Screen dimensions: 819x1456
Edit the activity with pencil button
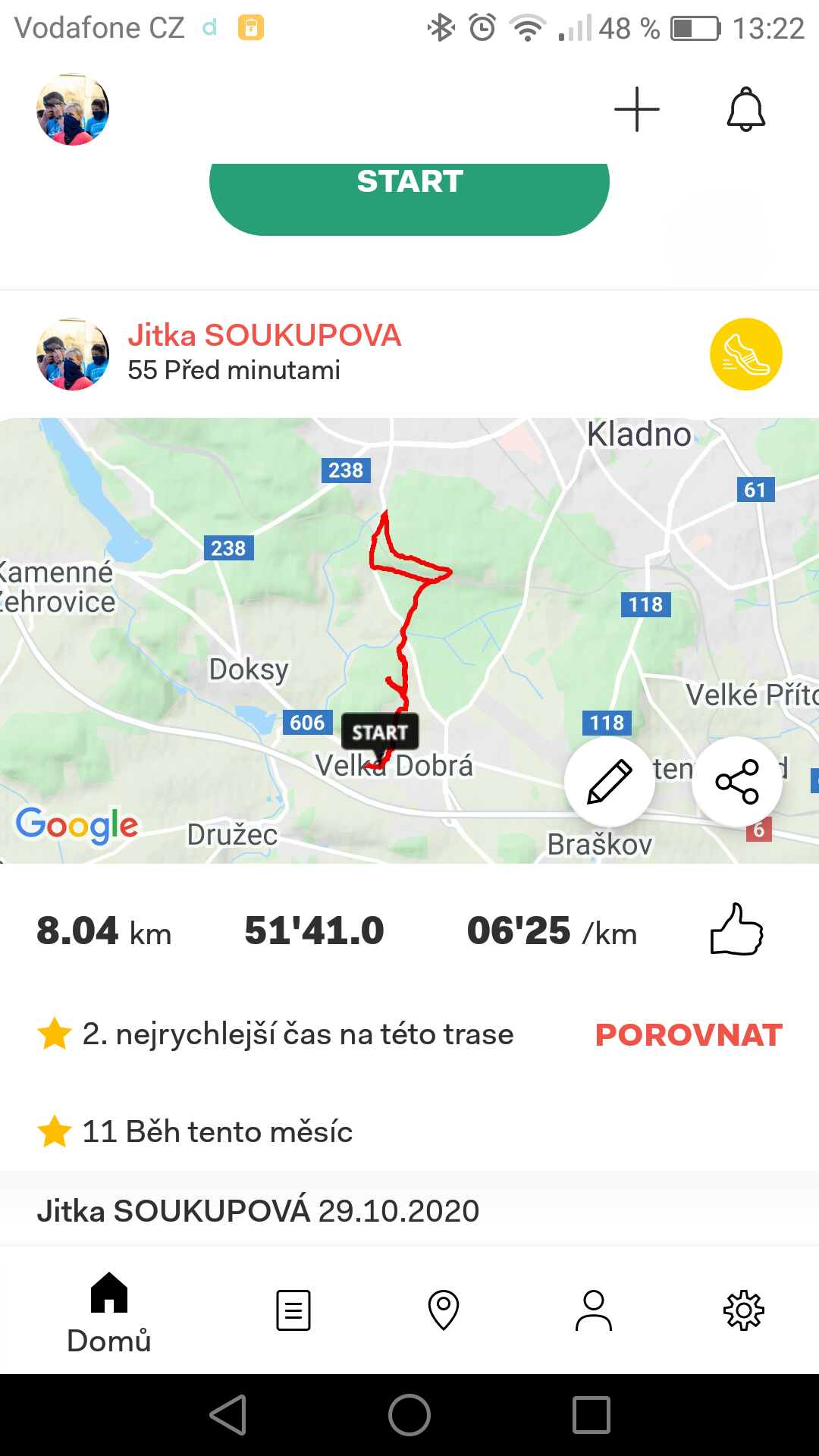click(x=610, y=781)
